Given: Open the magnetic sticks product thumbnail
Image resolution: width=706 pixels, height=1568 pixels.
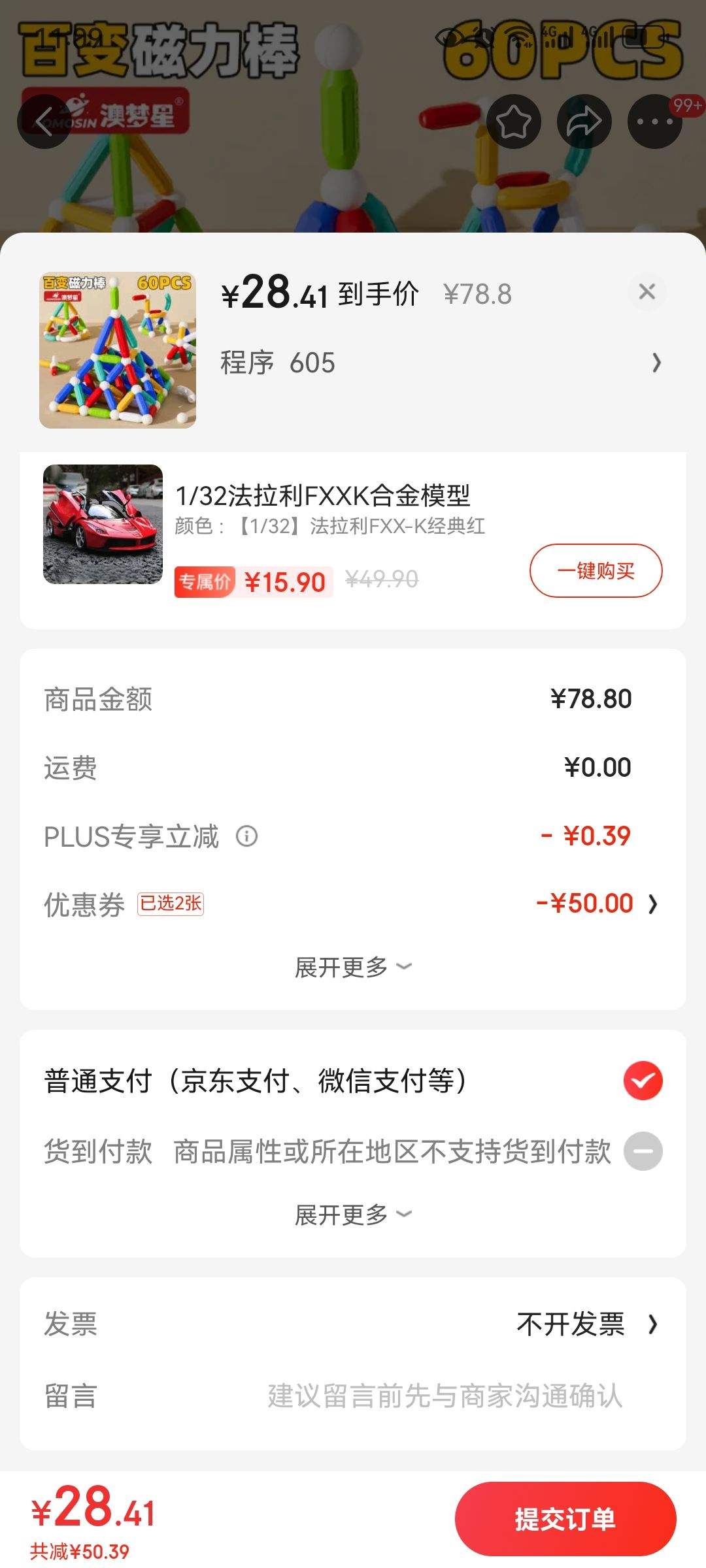Looking at the screenshot, I should [x=118, y=350].
